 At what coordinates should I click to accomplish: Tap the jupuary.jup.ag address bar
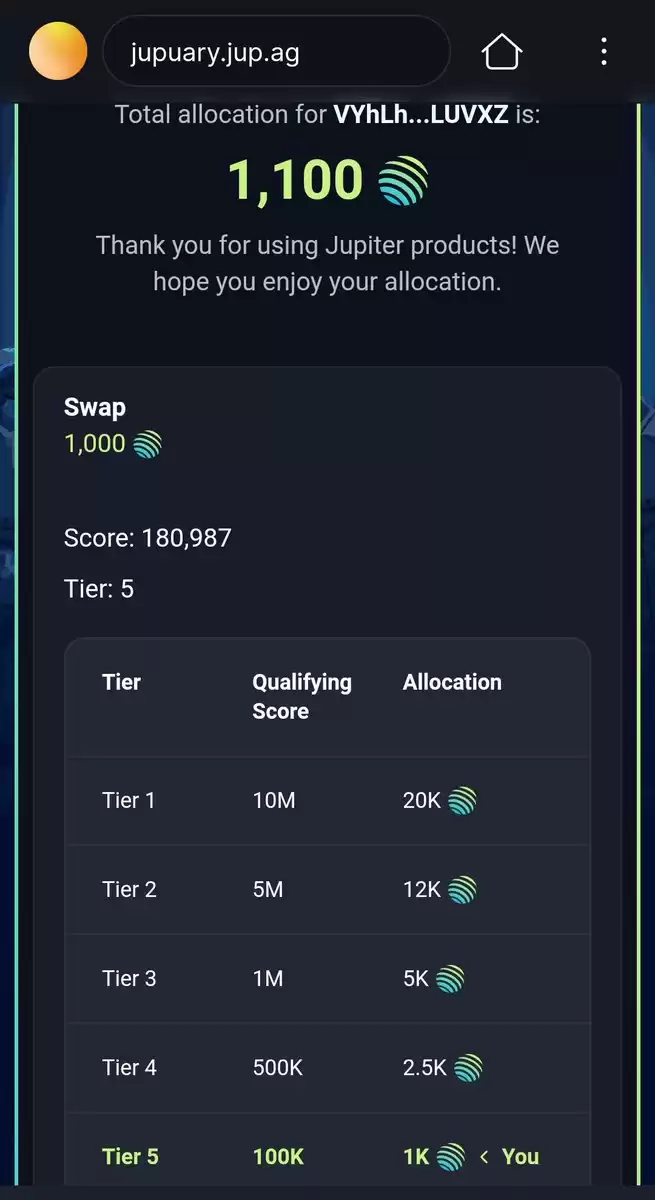pyautogui.click(x=276, y=51)
